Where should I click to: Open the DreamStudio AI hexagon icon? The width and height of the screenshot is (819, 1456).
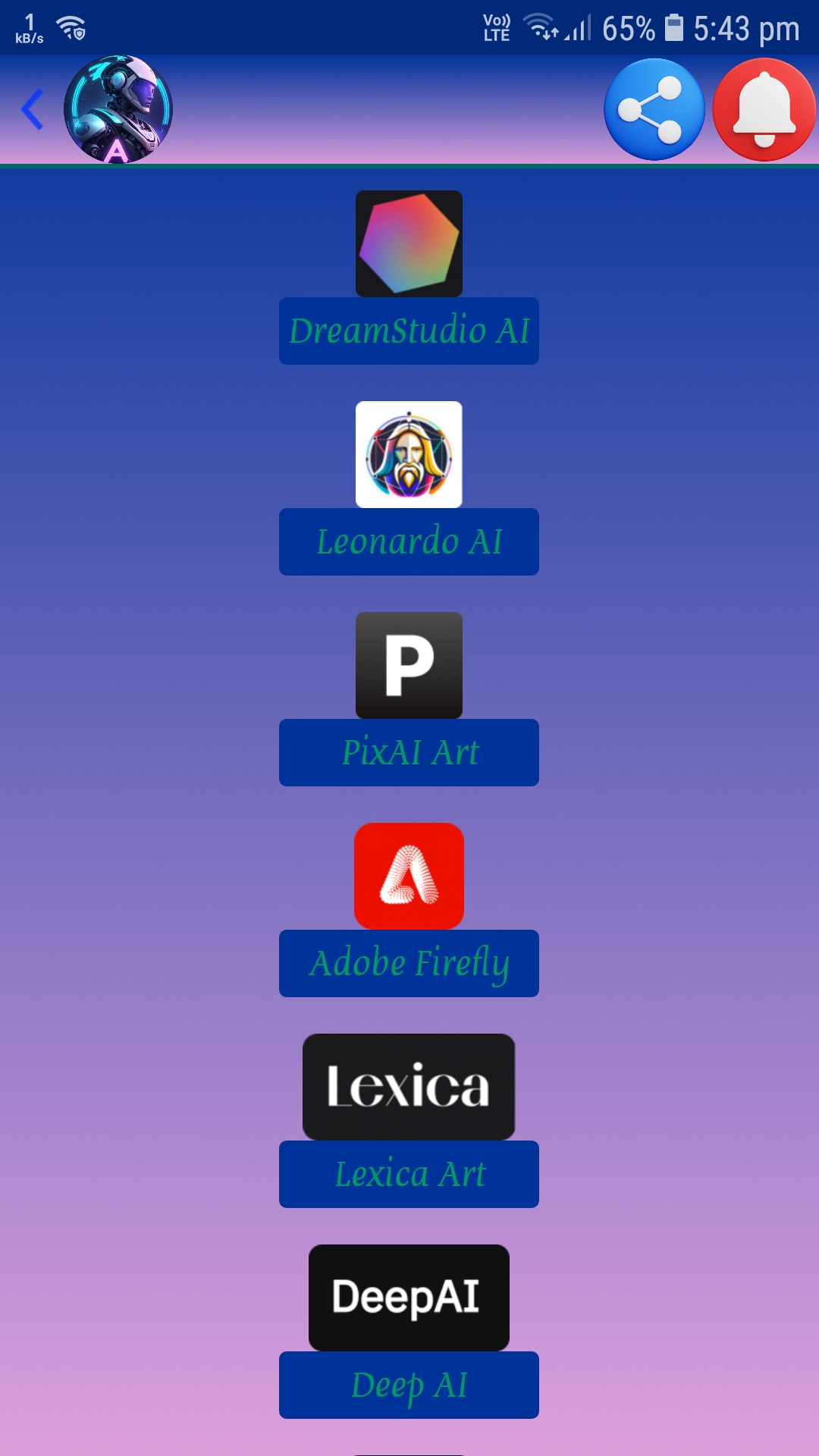tap(409, 244)
